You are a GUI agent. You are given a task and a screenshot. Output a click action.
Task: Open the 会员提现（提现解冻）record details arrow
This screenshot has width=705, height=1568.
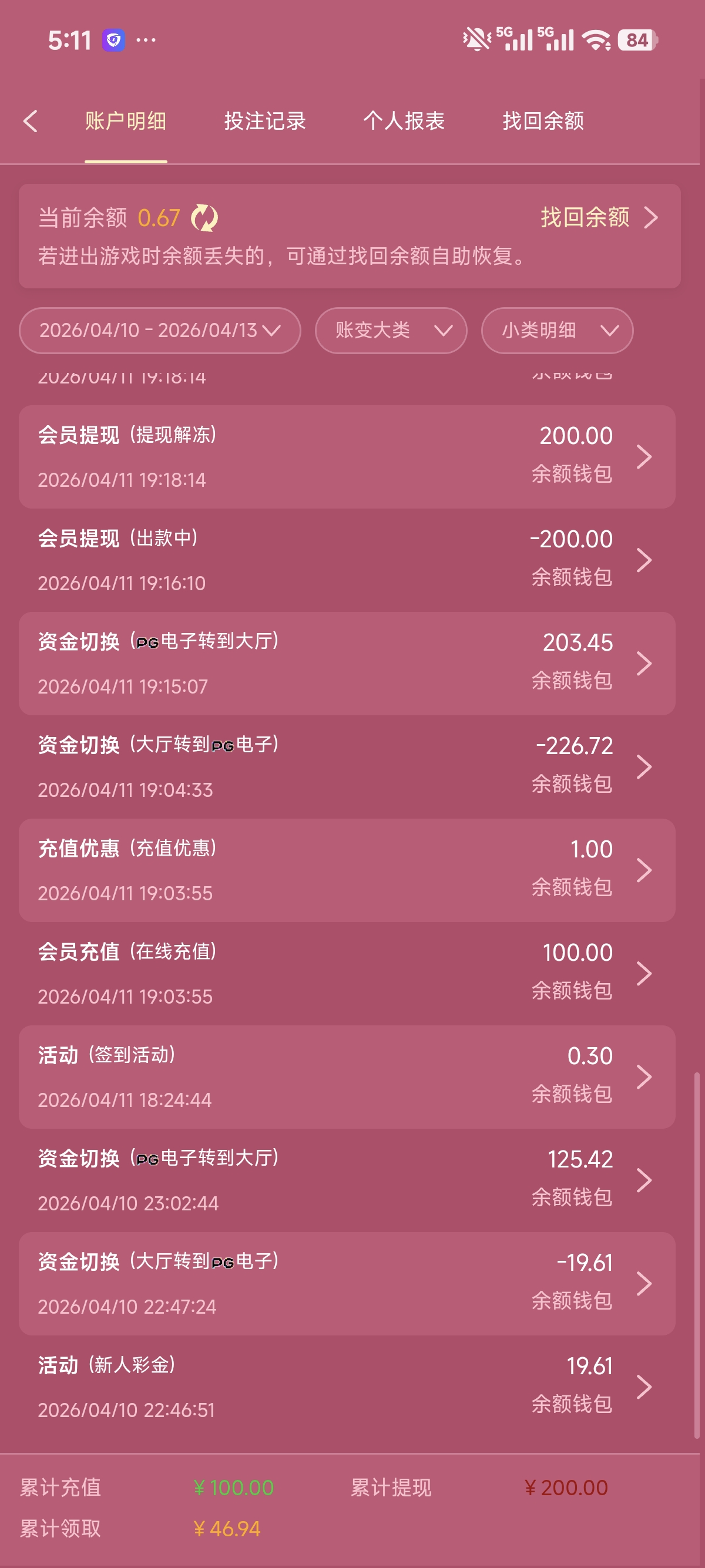point(644,456)
